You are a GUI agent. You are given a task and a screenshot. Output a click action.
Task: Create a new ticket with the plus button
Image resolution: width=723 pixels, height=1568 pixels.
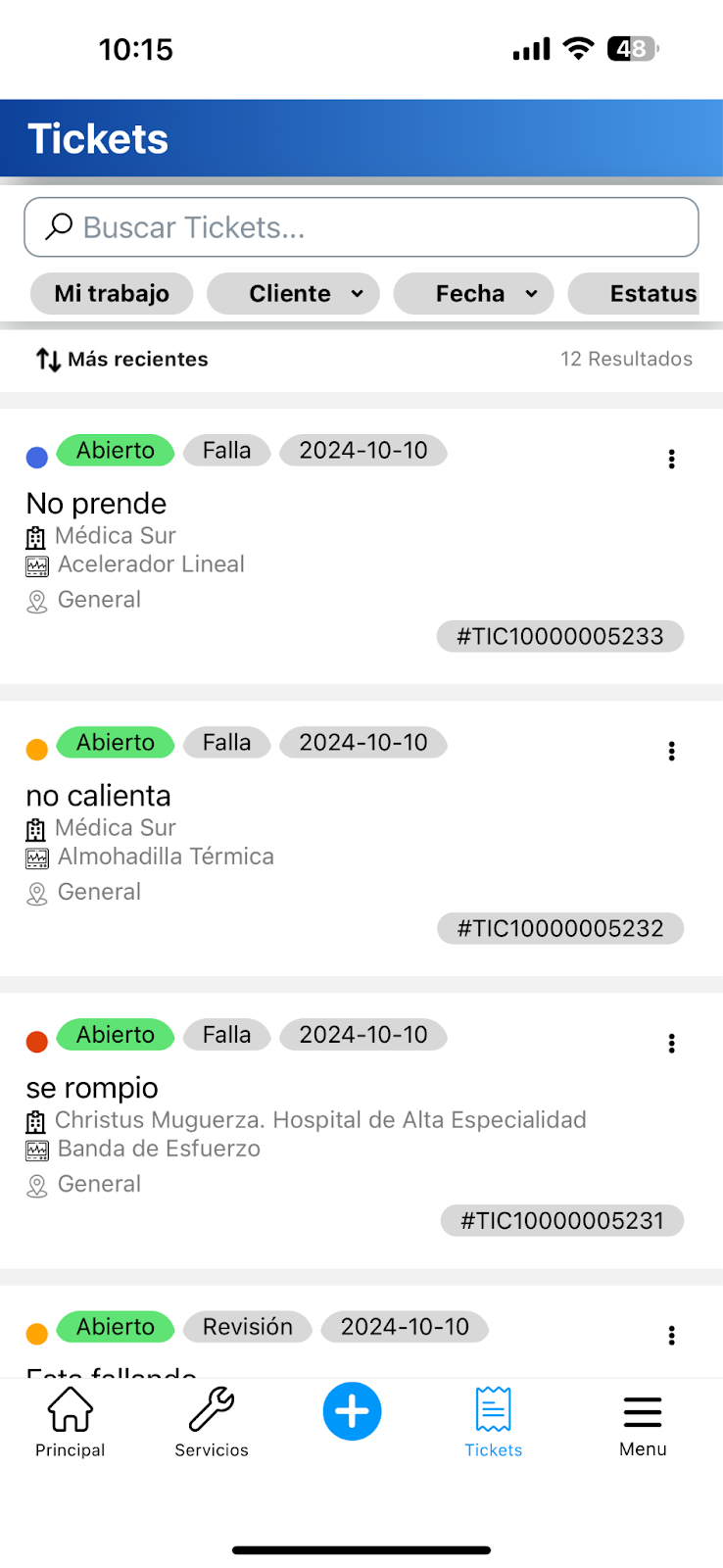[x=352, y=1411]
